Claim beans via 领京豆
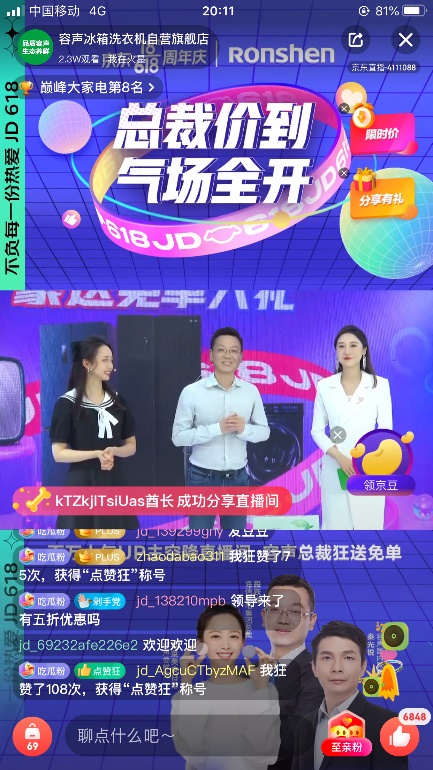 tap(382, 462)
